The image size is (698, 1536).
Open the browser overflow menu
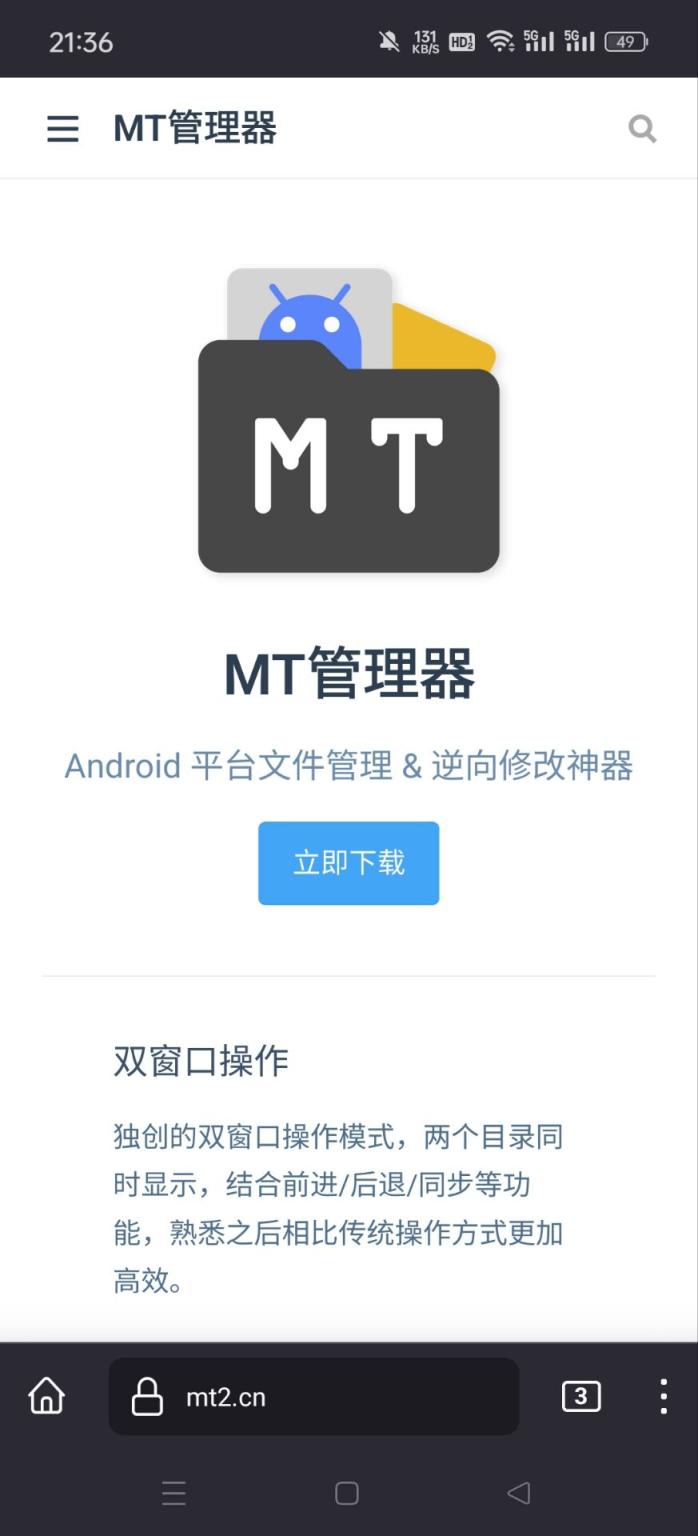663,1396
